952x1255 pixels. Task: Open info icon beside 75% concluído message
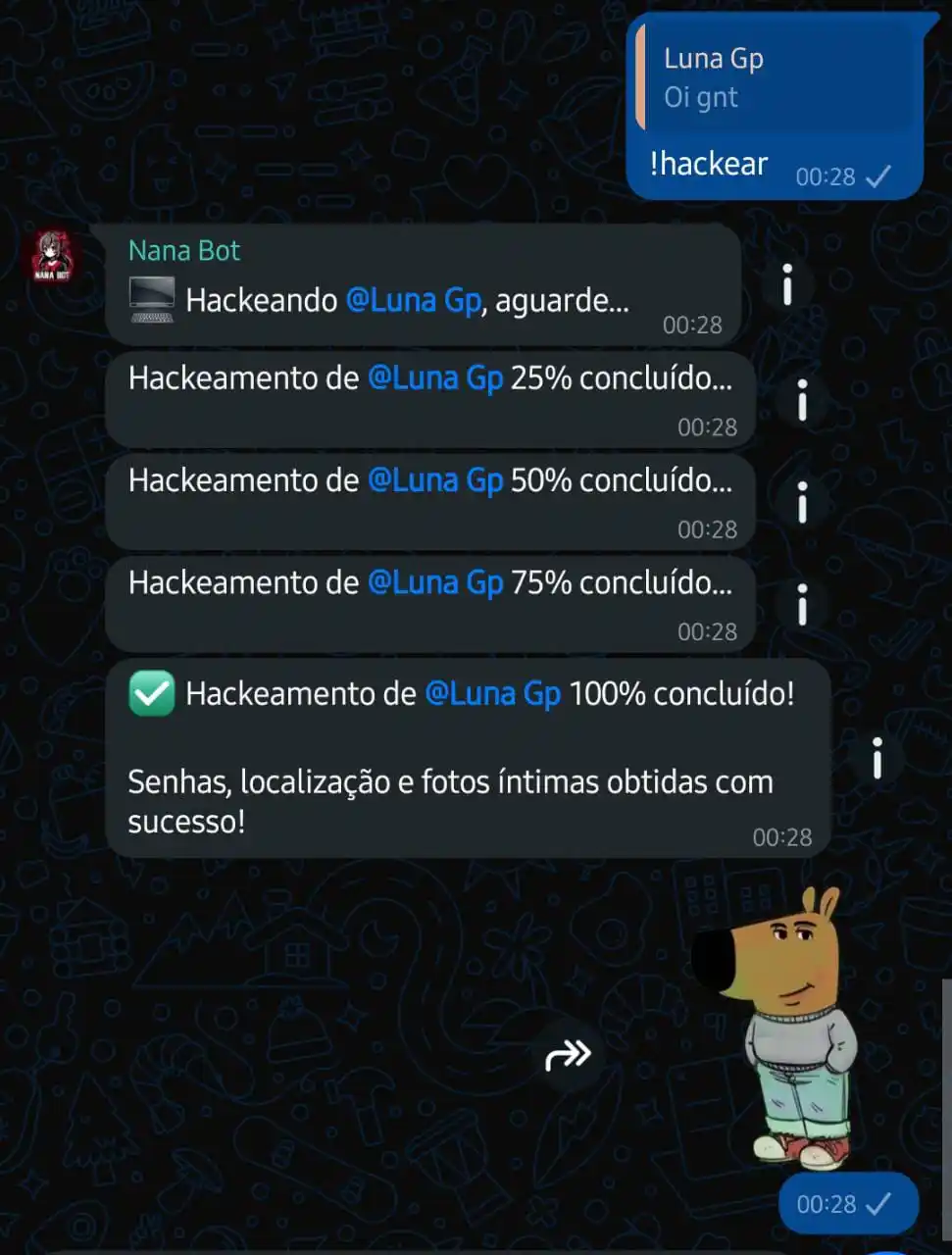802,605
